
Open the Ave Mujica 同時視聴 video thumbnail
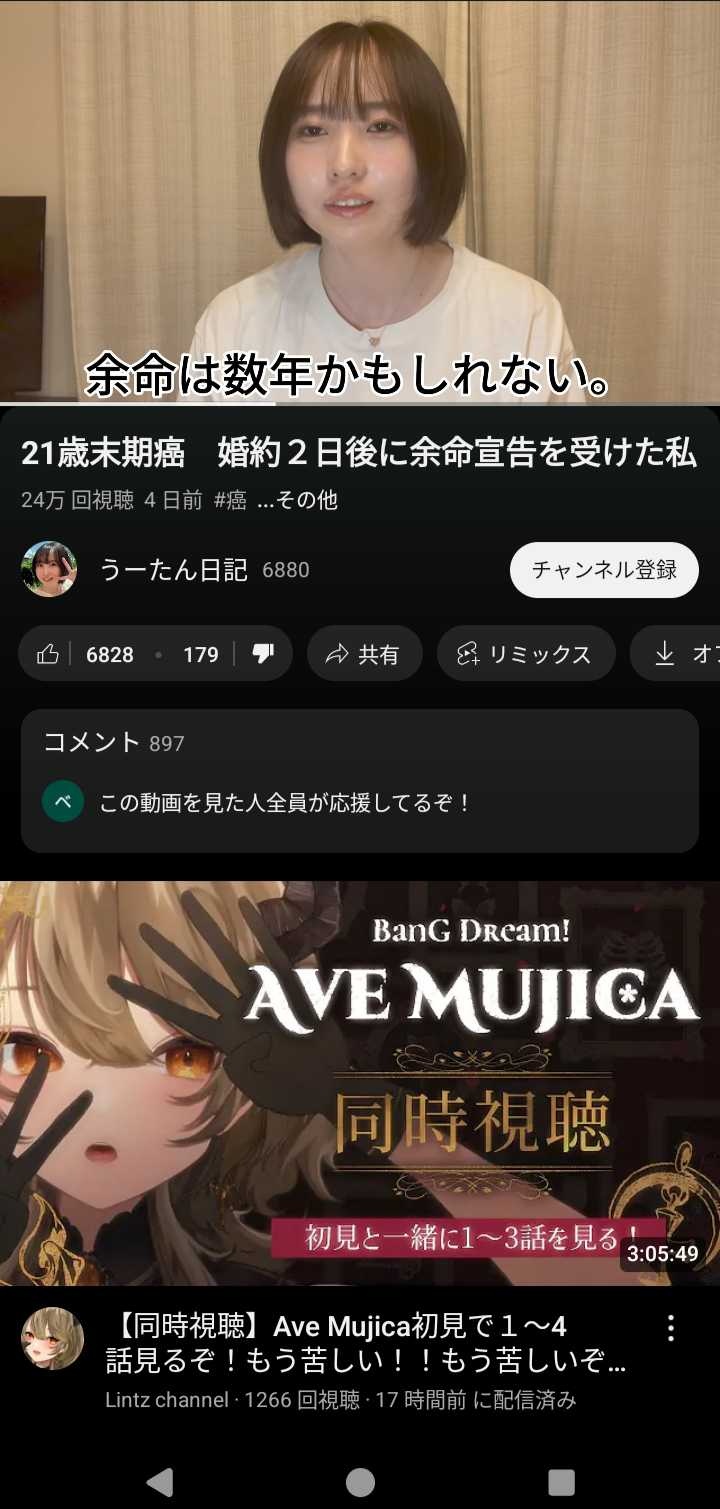(x=360, y=1083)
